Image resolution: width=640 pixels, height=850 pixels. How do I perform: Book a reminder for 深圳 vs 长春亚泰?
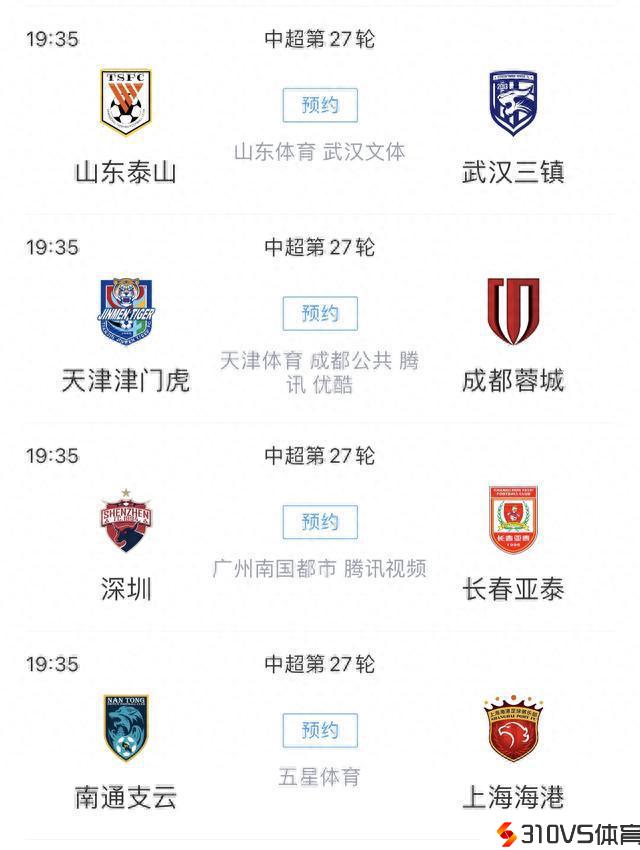(320, 522)
